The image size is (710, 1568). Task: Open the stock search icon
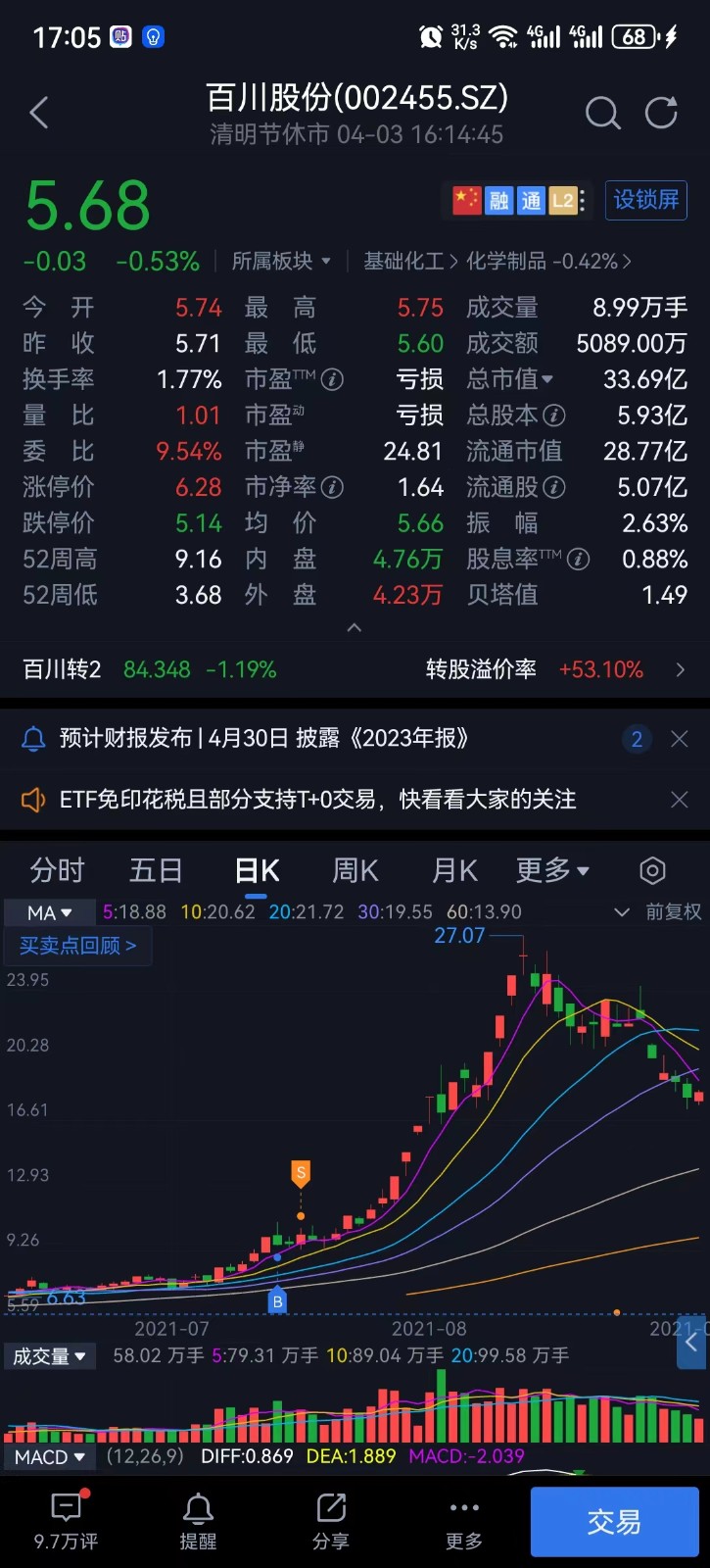[x=602, y=114]
